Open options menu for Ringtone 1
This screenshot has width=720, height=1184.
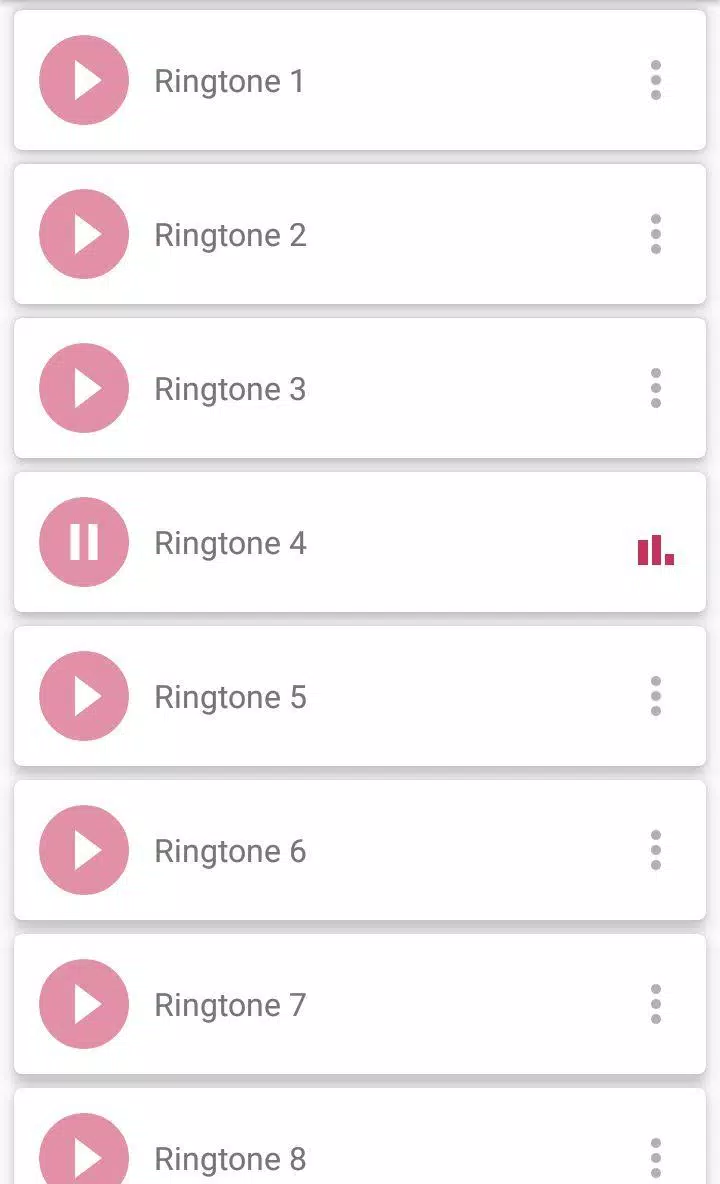point(656,80)
